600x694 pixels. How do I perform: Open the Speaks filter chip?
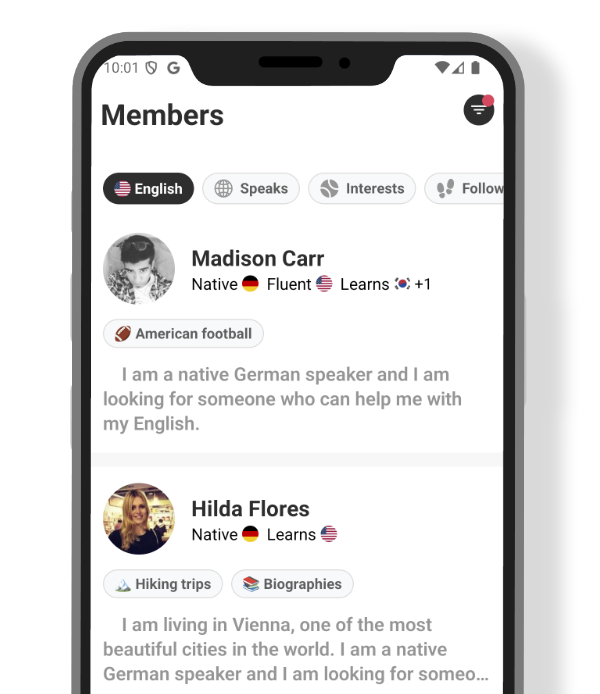pos(250,188)
